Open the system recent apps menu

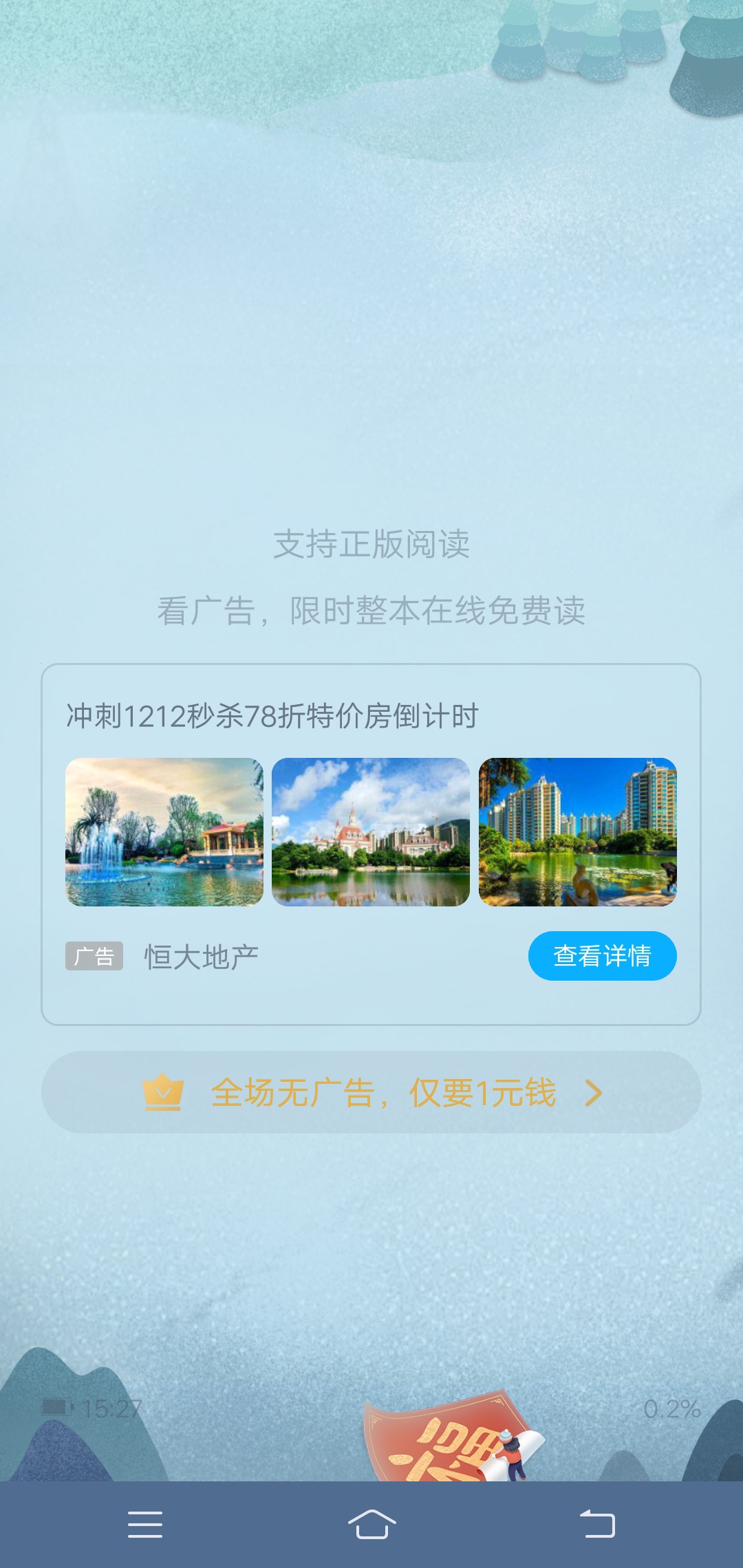145,1525
